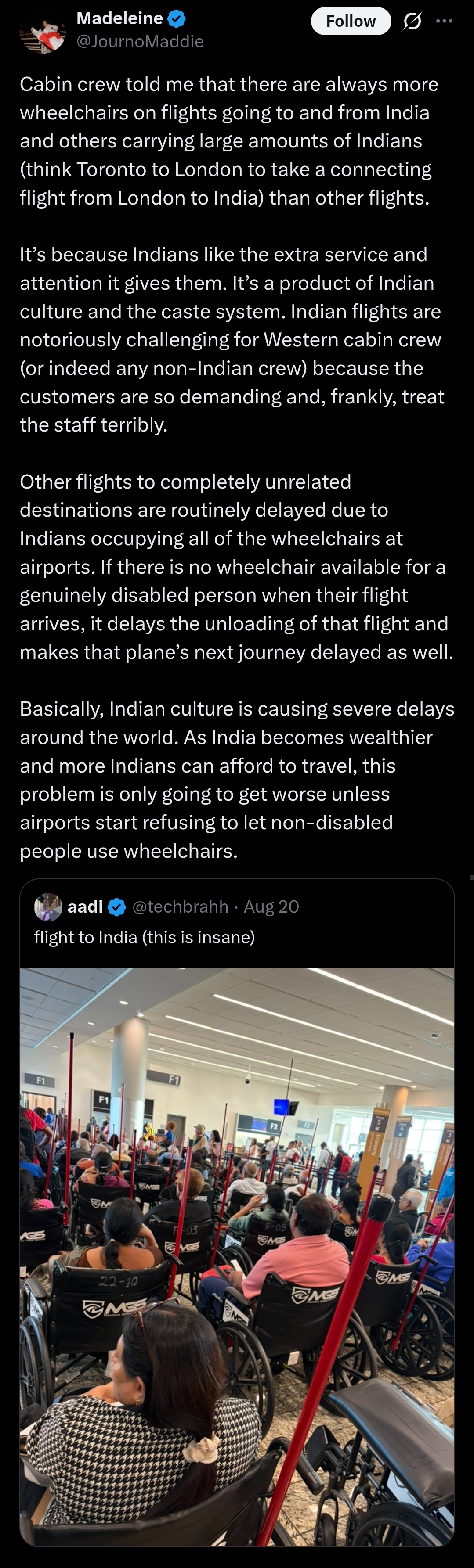The image size is (474, 1568).
Task: Open the Grok icon beside Follow
Action: click(412, 22)
